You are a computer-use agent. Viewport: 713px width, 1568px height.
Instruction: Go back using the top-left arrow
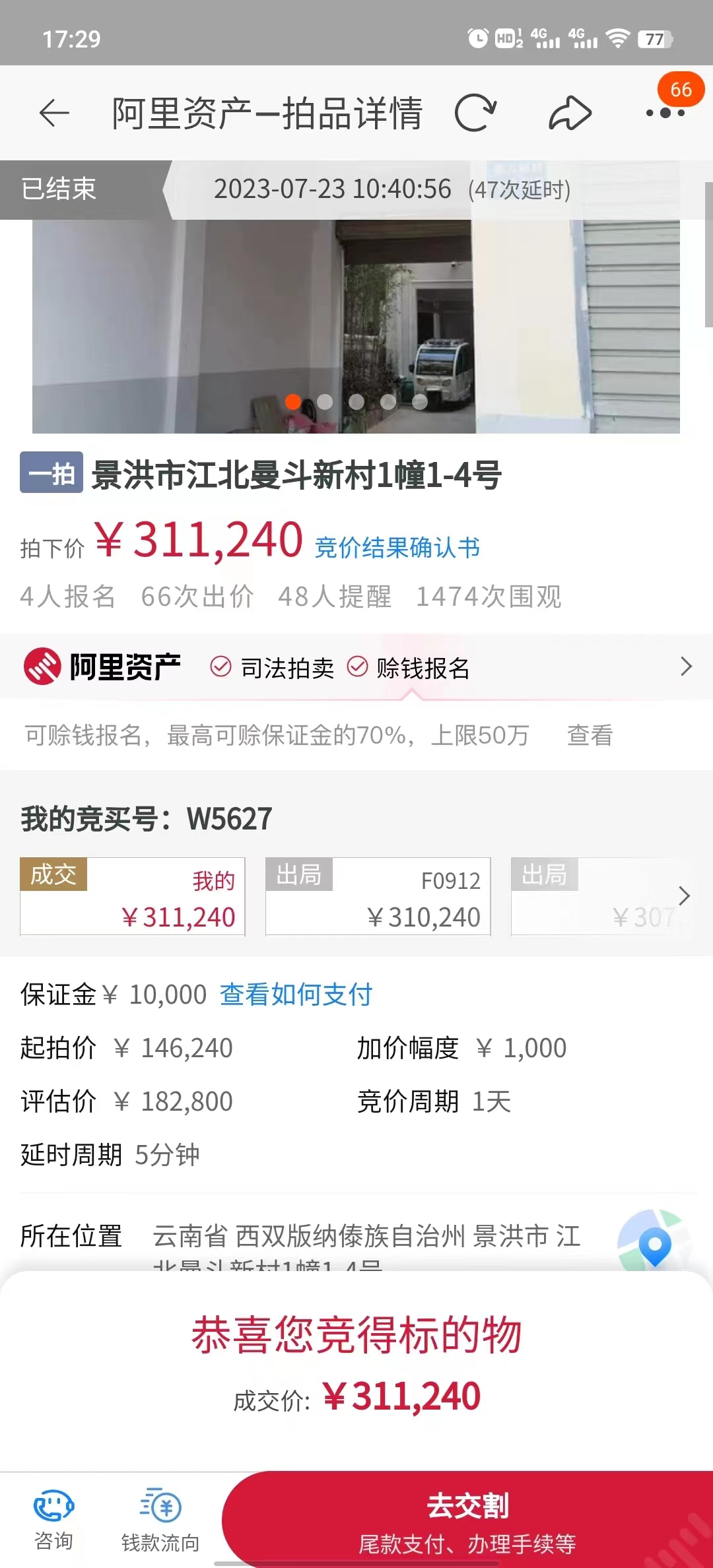pos(54,114)
